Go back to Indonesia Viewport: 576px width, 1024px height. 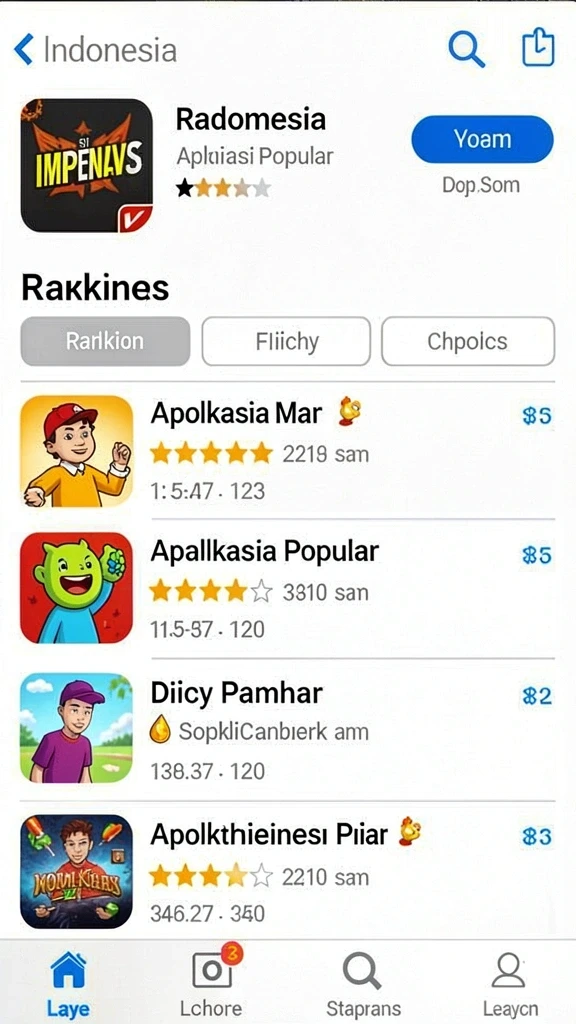95,50
